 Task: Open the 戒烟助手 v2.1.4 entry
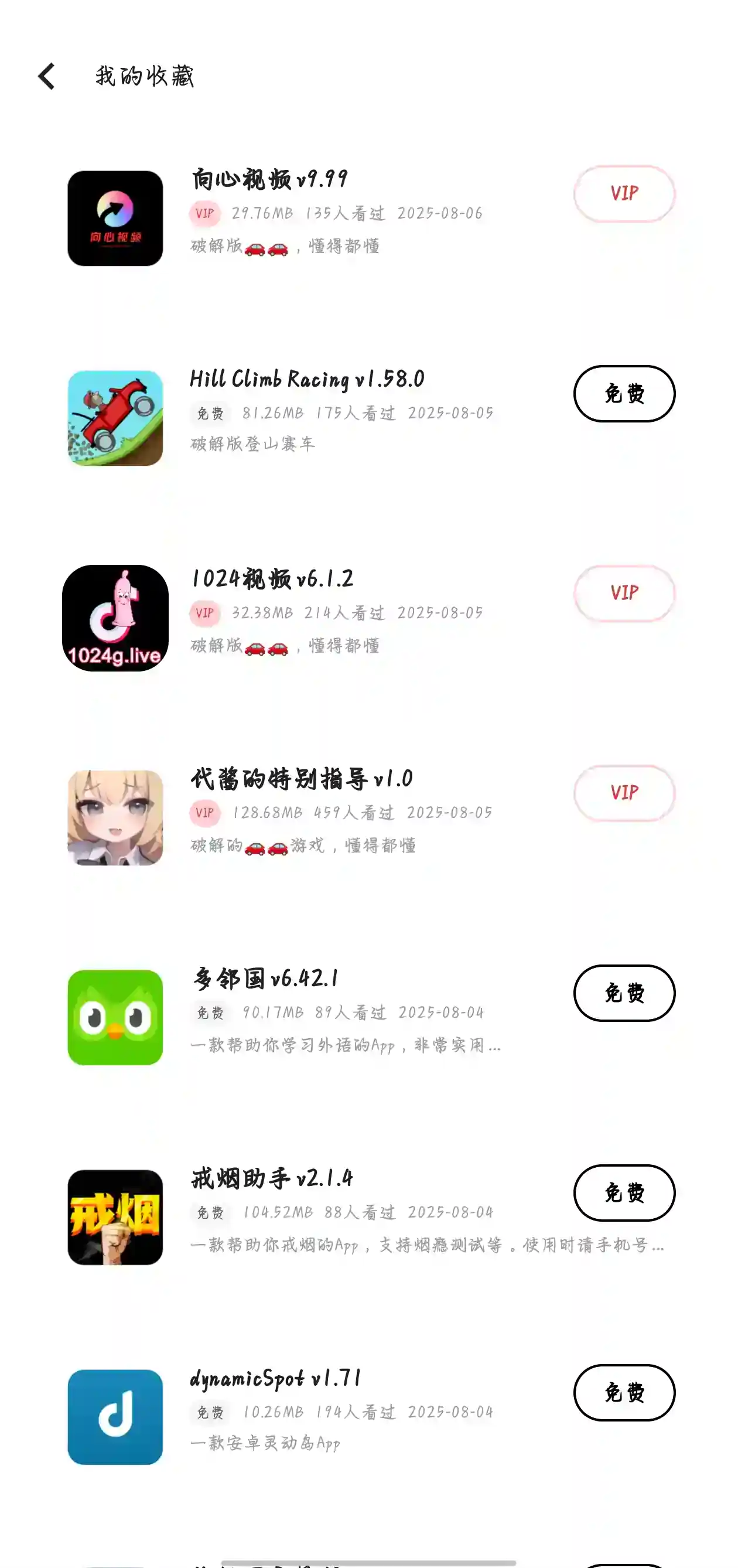point(272,1178)
